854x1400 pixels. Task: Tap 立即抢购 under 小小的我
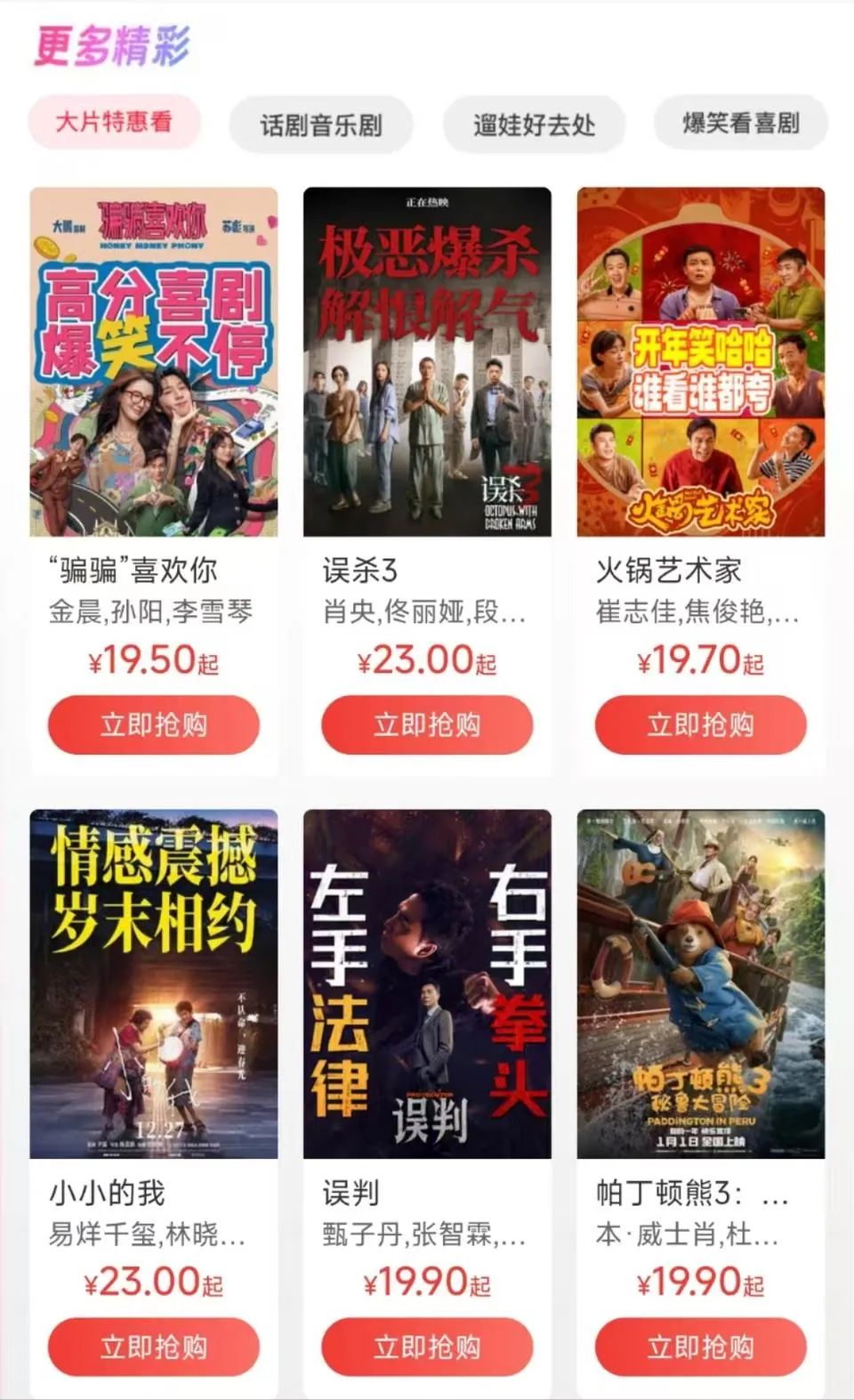click(x=152, y=1347)
